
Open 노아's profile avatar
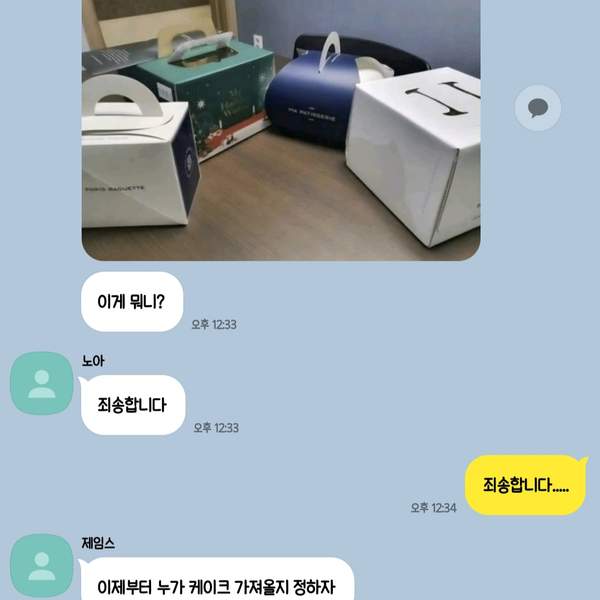point(42,383)
